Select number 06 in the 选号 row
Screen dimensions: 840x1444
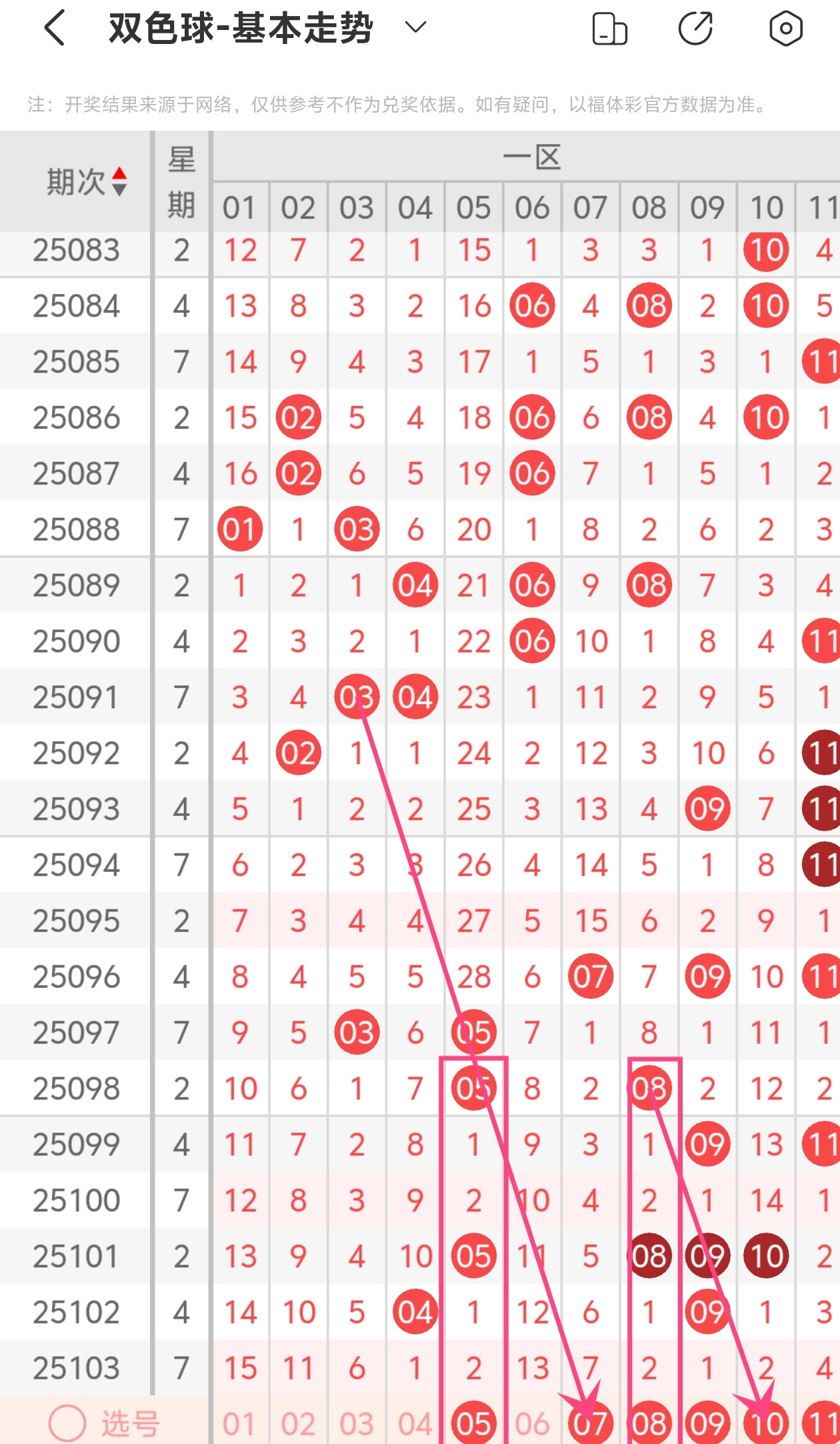[532, 1424]
